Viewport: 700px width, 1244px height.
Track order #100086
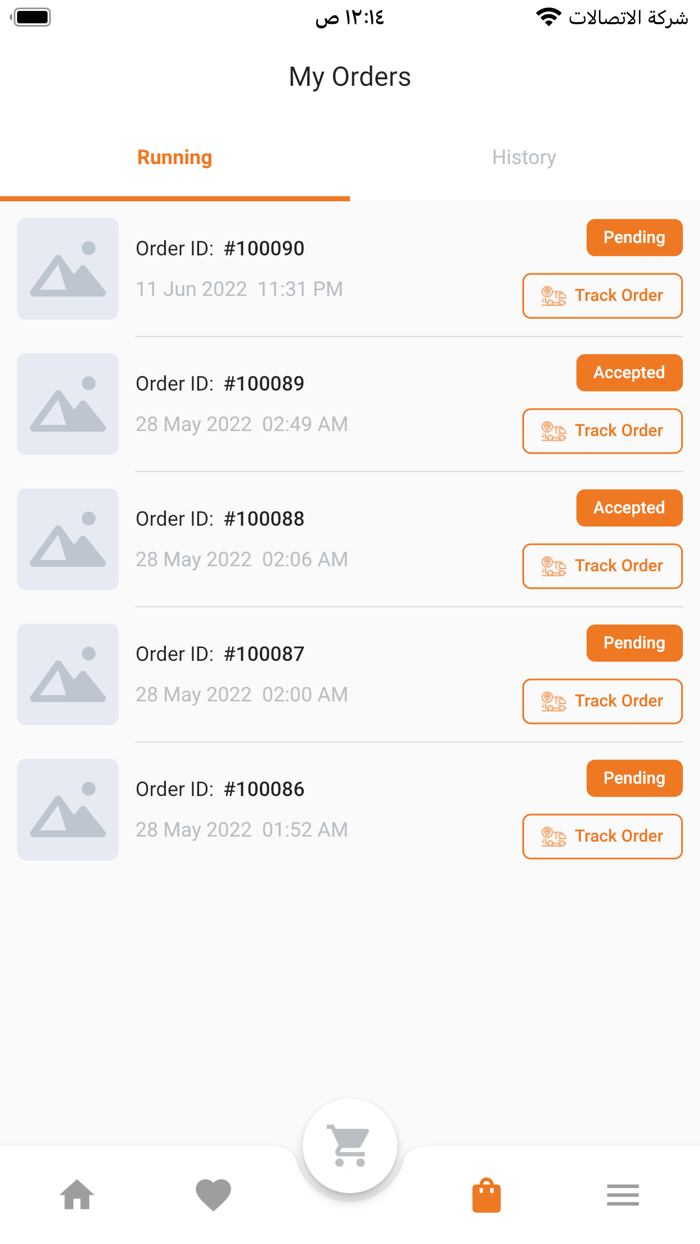point(602,836)
